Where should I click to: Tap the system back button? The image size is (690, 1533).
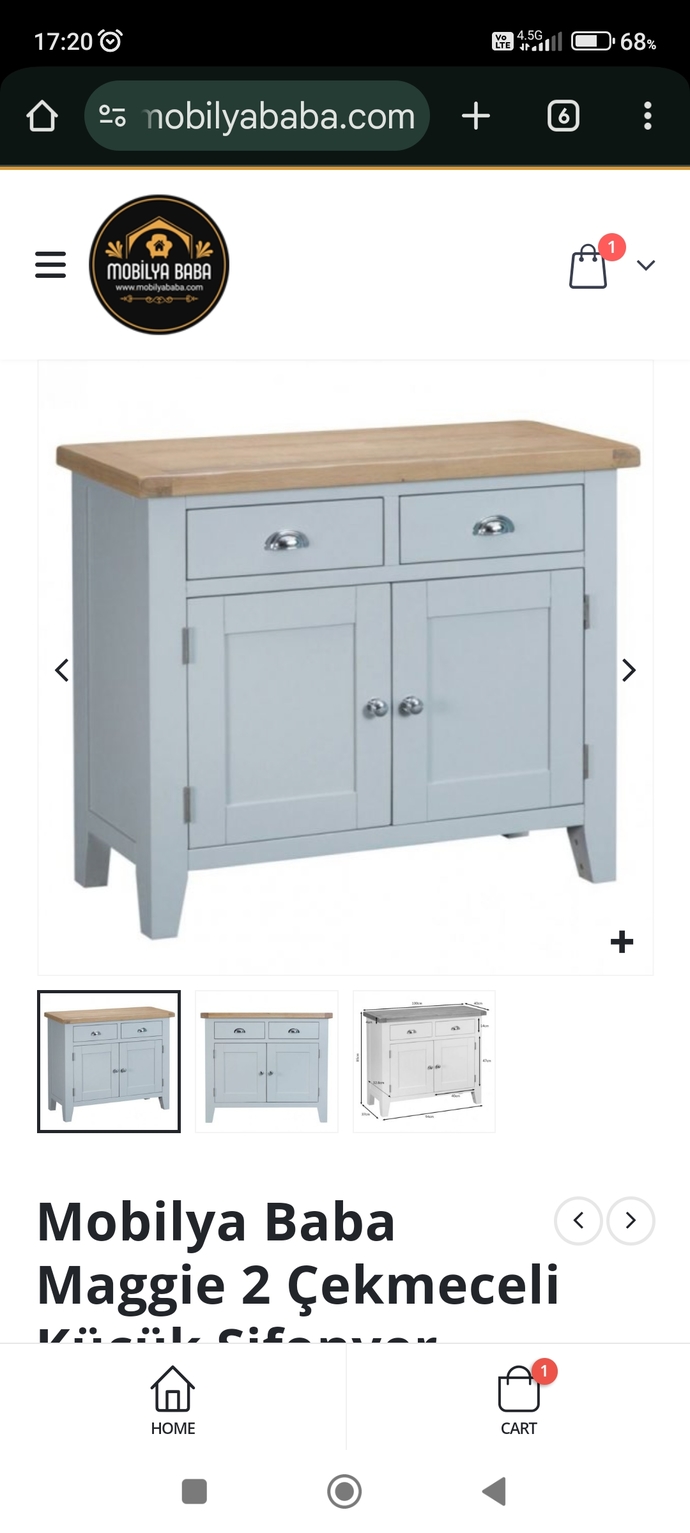click(494, 1491)
